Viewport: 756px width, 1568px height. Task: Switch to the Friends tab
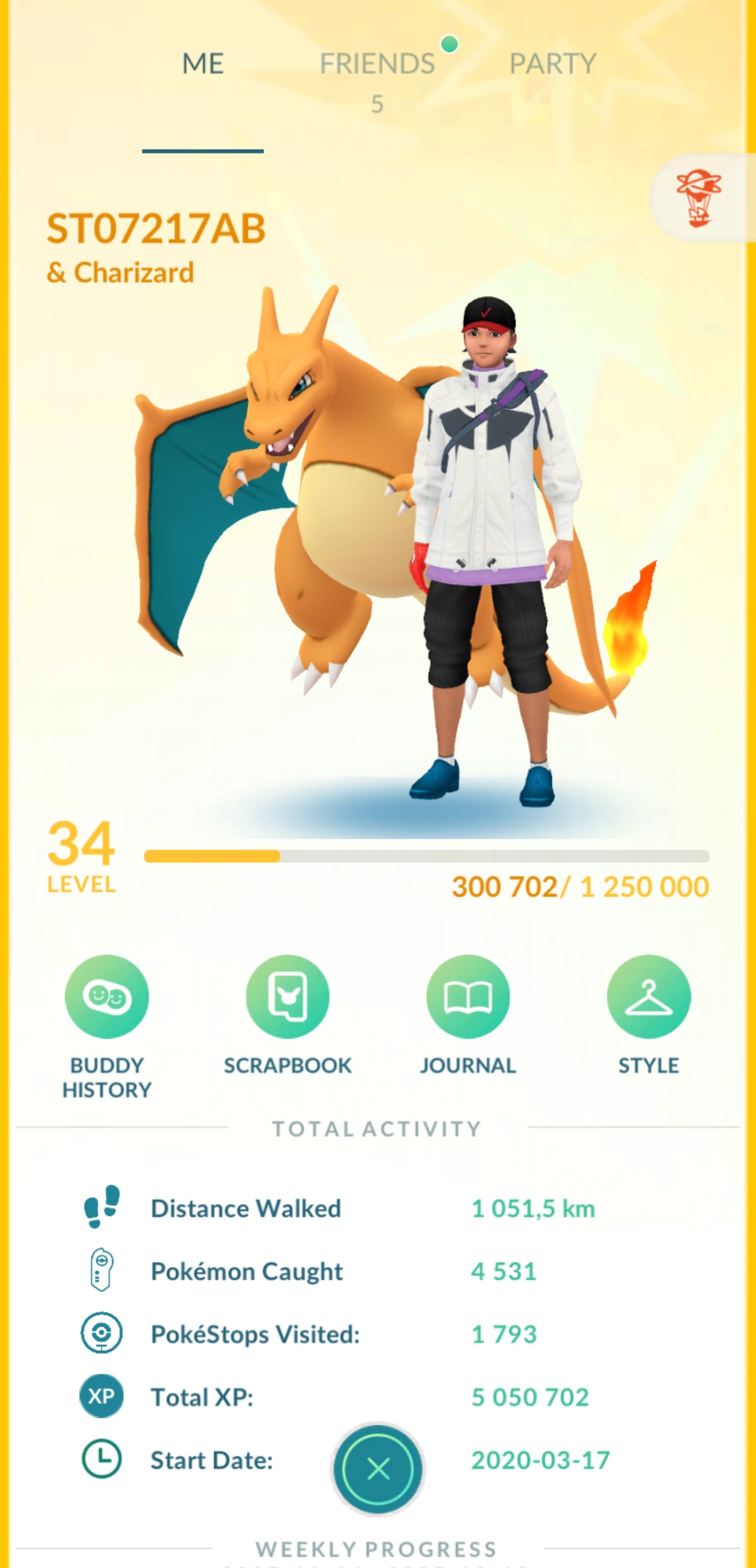tap(377, 64)
